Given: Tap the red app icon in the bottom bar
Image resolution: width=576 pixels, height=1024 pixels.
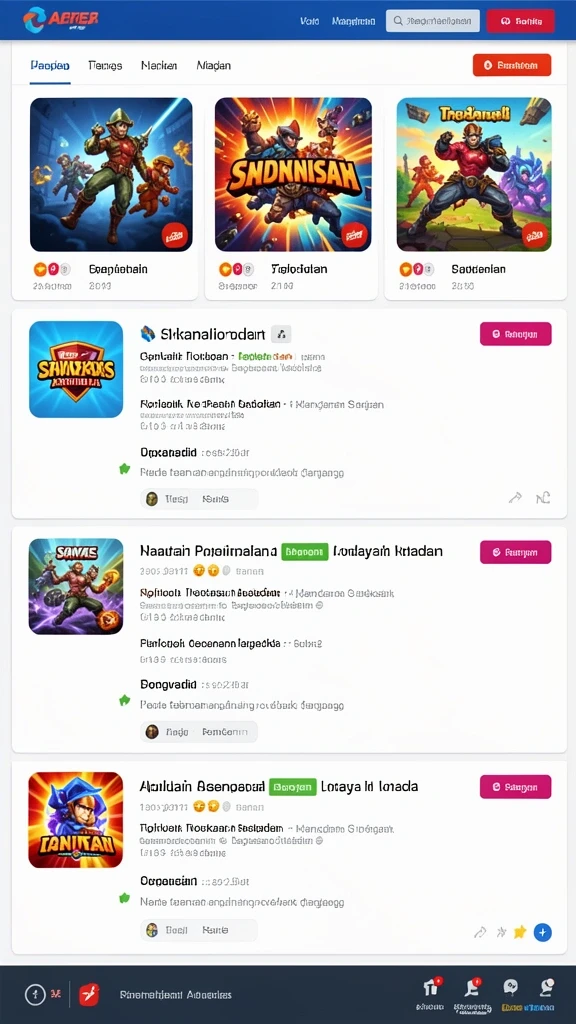Looking at the screenshot, I should click(89, 995).
